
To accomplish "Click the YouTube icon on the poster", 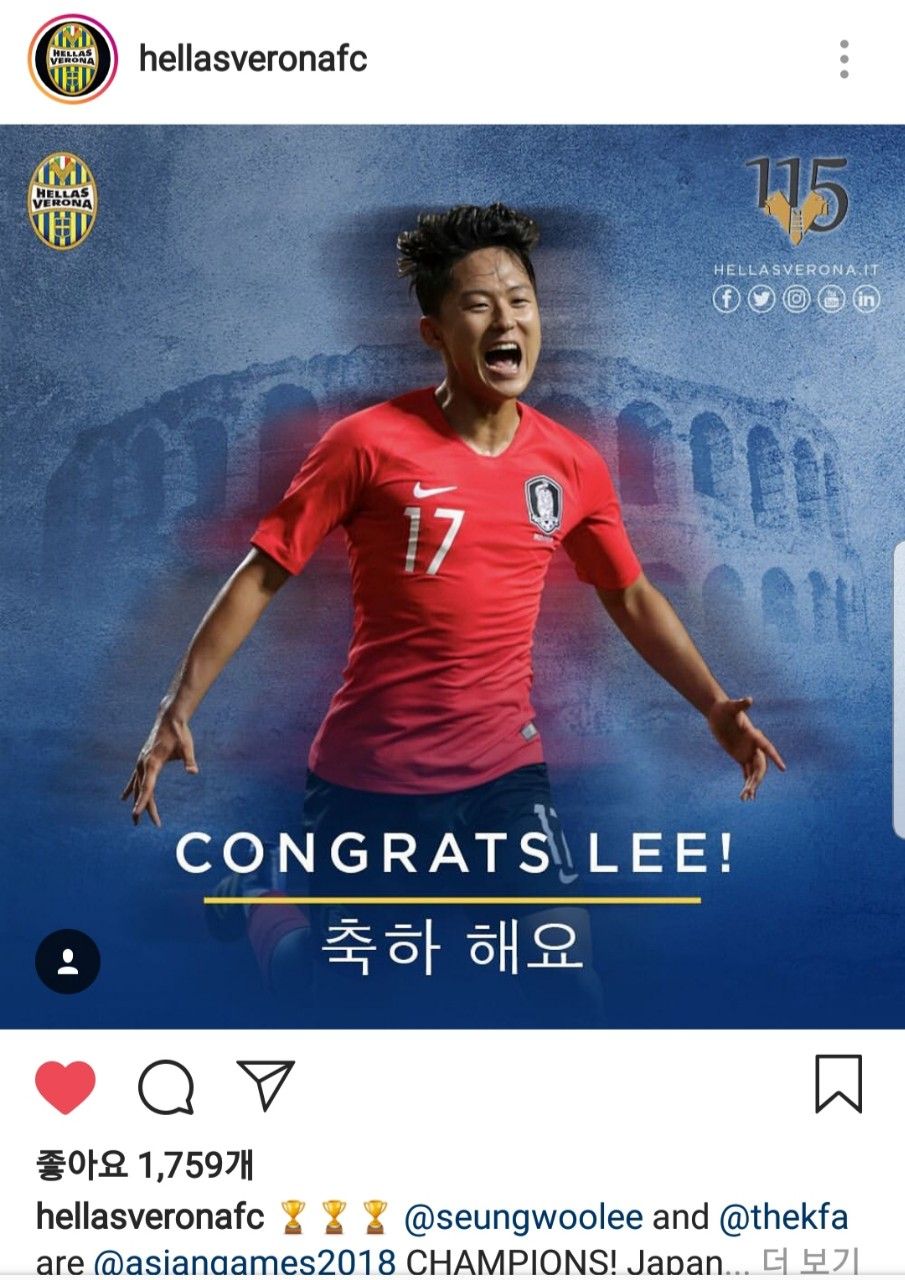I will [x=830, y=298].
